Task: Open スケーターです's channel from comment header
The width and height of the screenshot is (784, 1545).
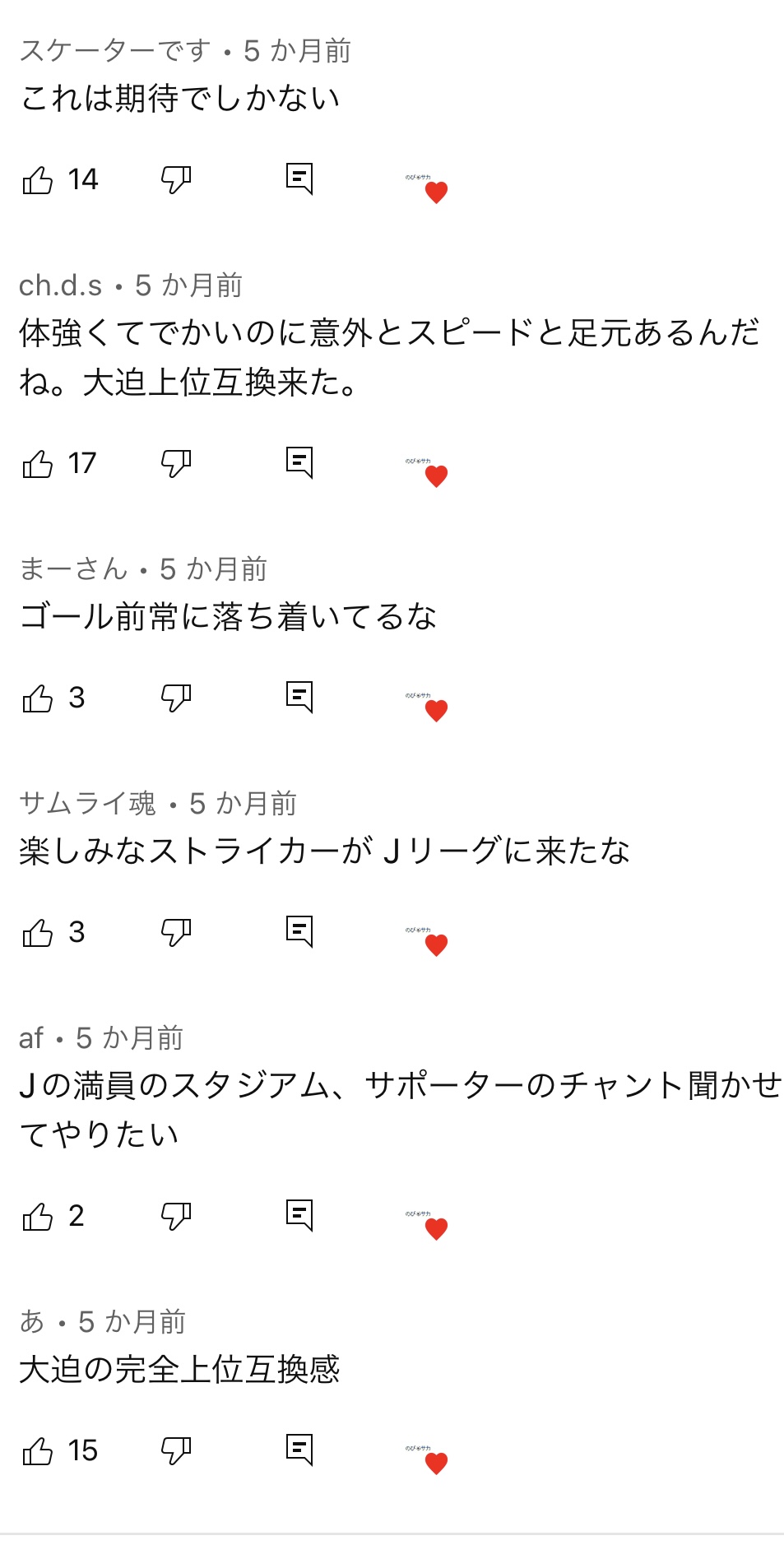Action: [x=115, y=51]
